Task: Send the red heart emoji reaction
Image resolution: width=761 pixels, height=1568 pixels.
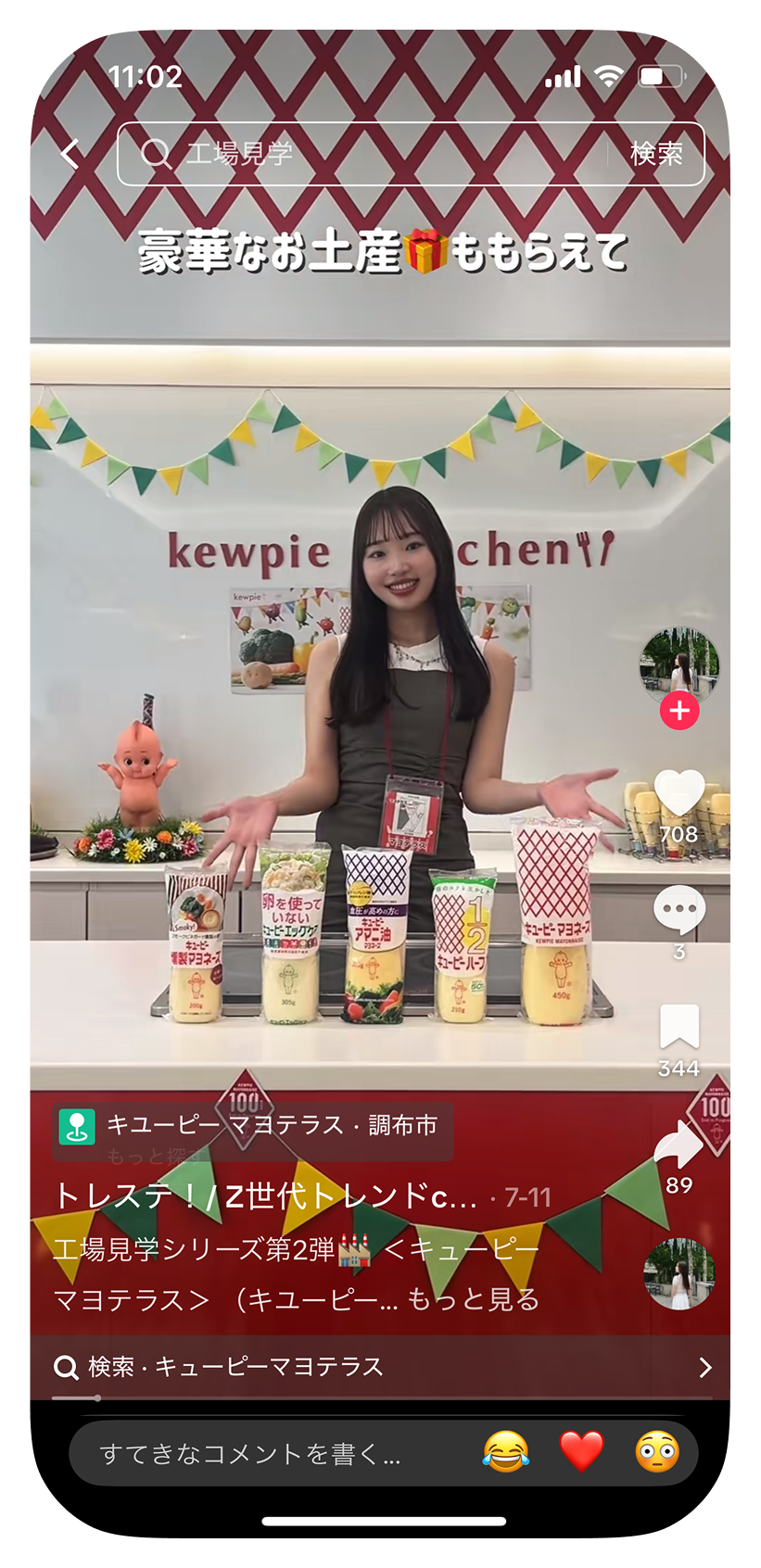Action: point(582,1452)
